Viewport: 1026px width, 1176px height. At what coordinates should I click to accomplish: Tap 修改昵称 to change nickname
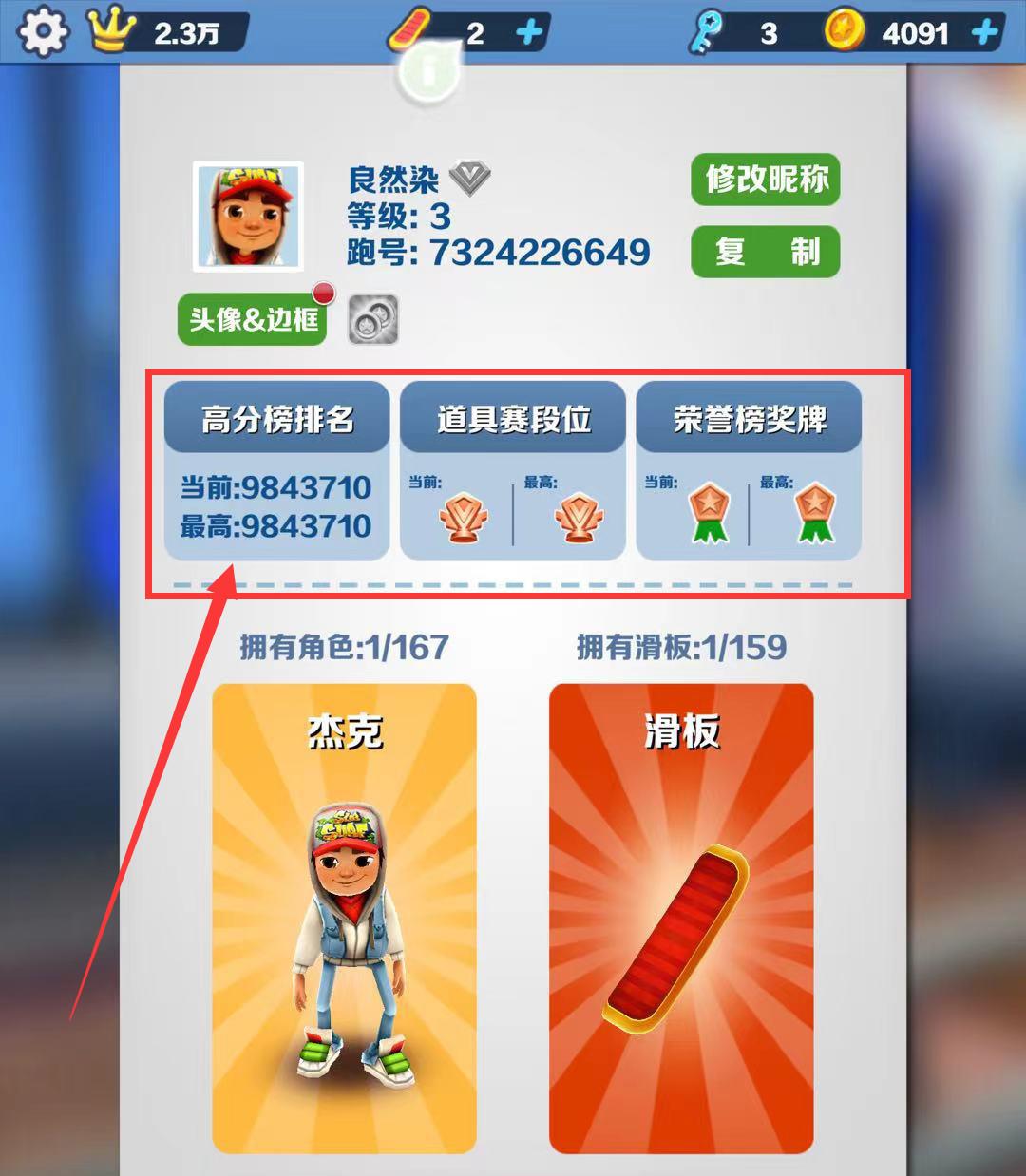766,179
